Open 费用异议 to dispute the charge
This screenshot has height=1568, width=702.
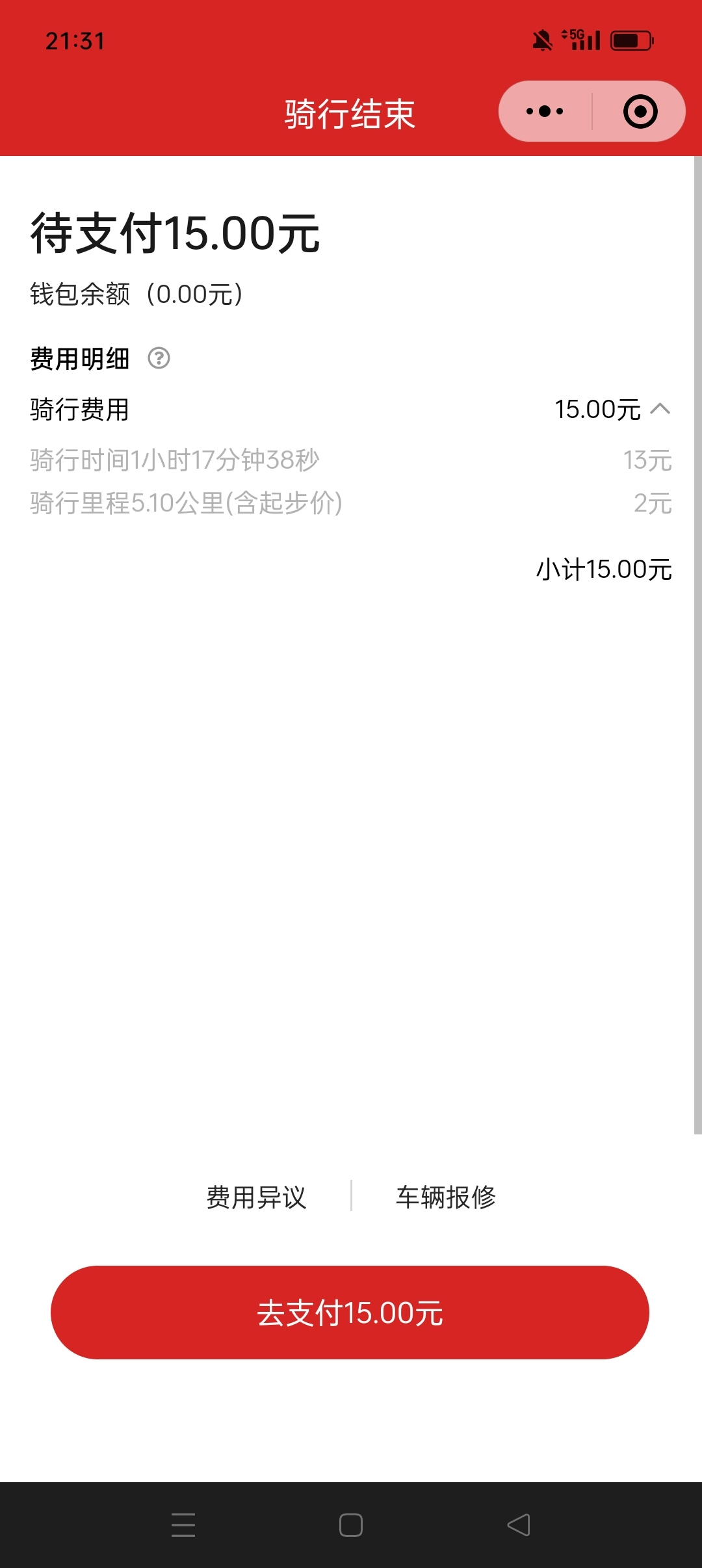(x=256, y=1197)
